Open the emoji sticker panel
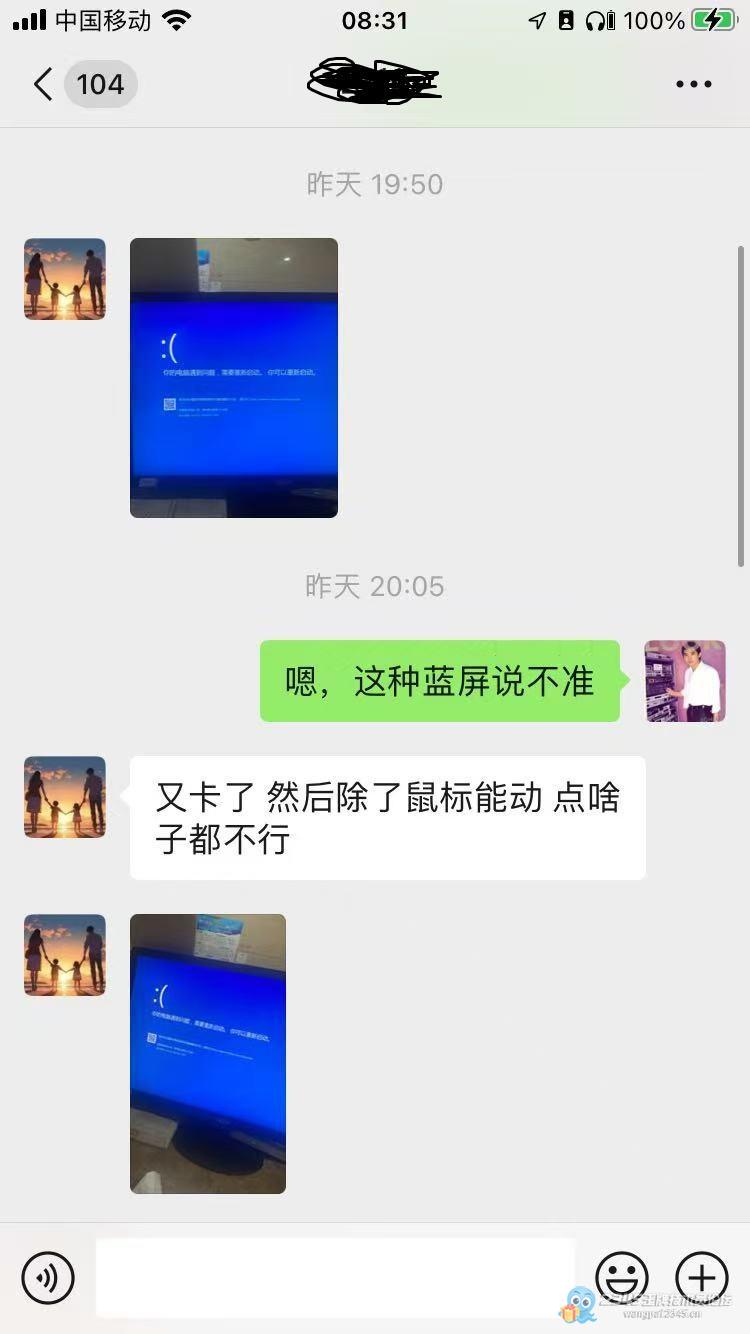Viewport: 750px width, 1334px height. (x=622, y=1277)
